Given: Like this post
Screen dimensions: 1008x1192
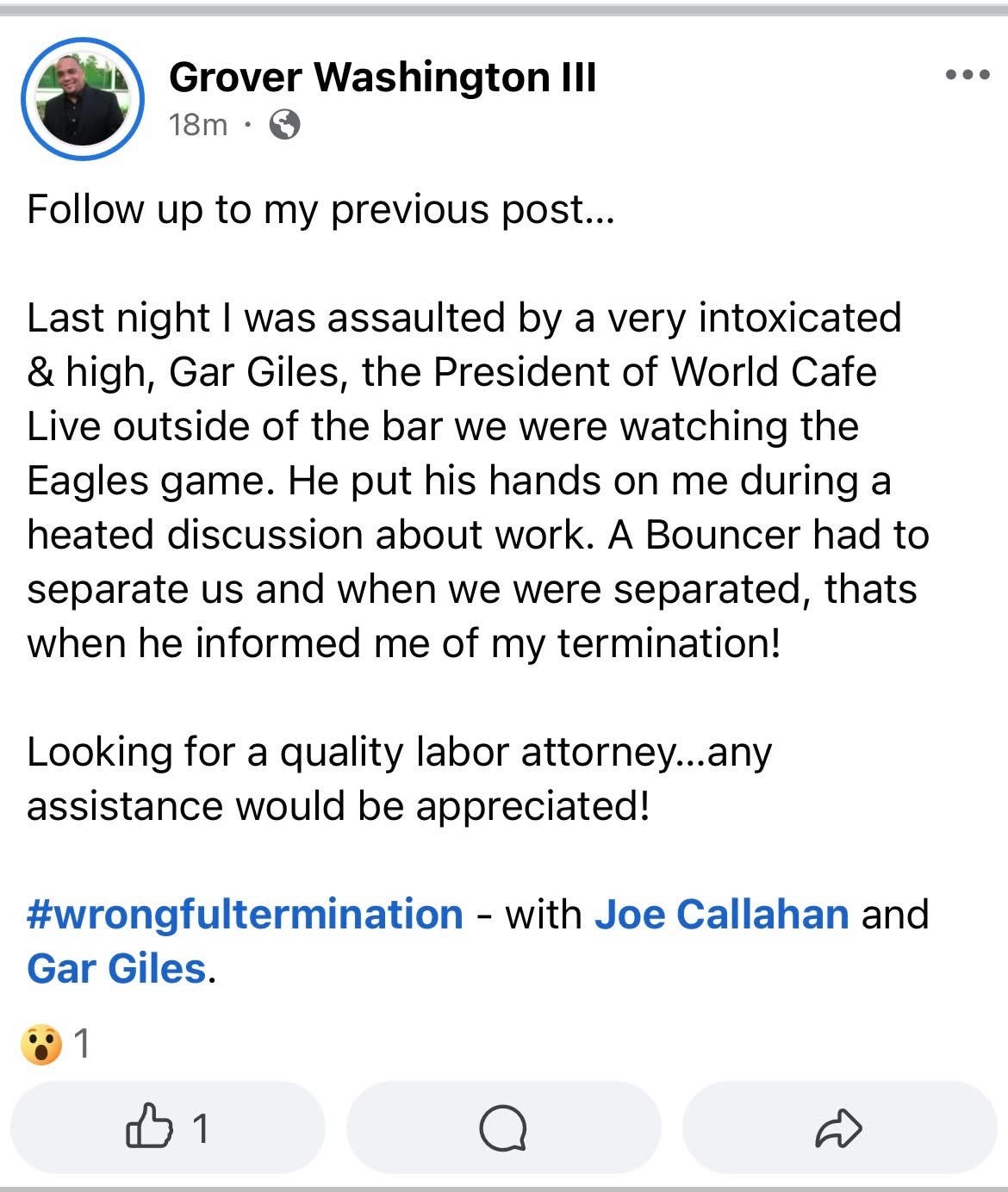Looking at the screenshot, I should 168,1127.
